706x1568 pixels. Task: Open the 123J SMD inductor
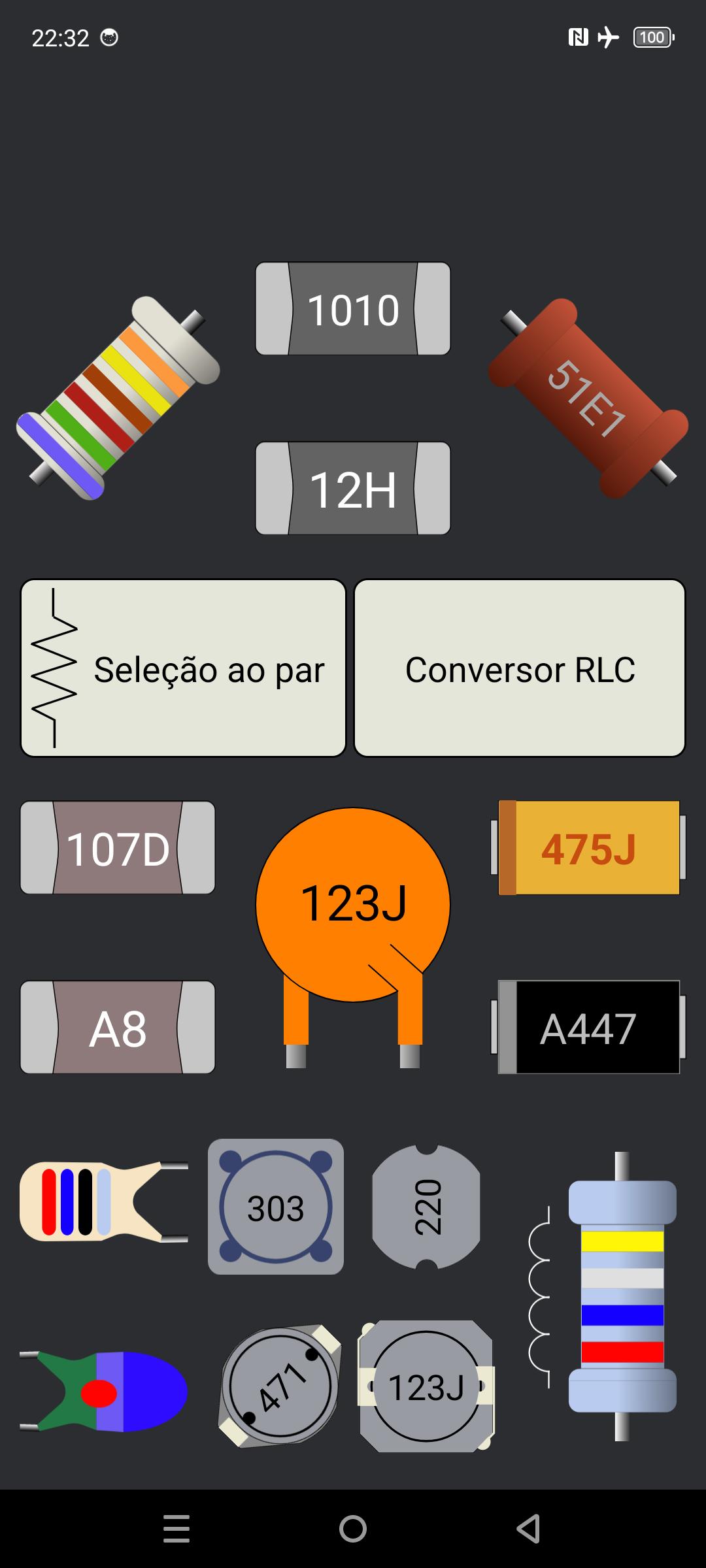[x=426, y=1386]
